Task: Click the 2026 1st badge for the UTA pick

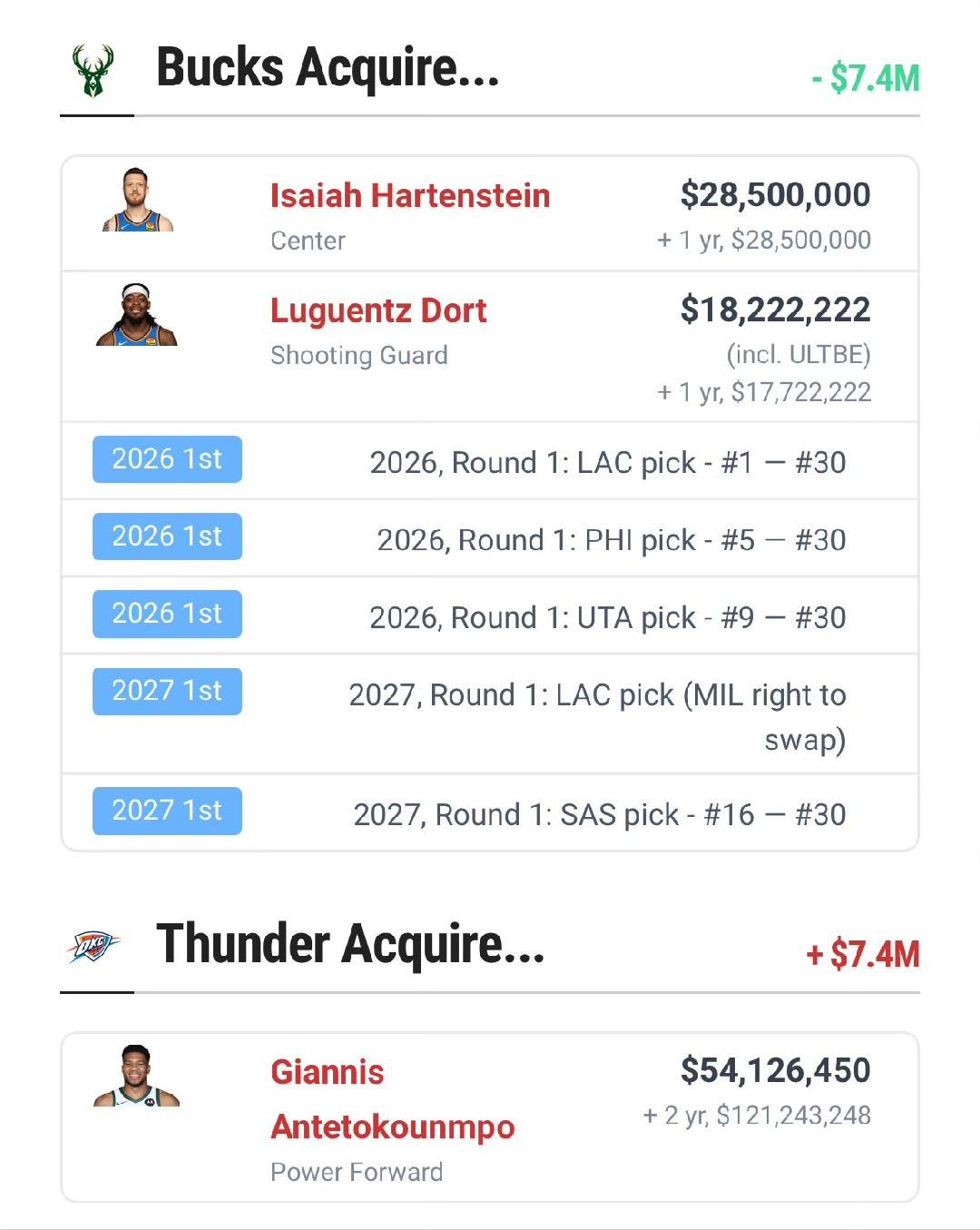Action: point(166,614)
